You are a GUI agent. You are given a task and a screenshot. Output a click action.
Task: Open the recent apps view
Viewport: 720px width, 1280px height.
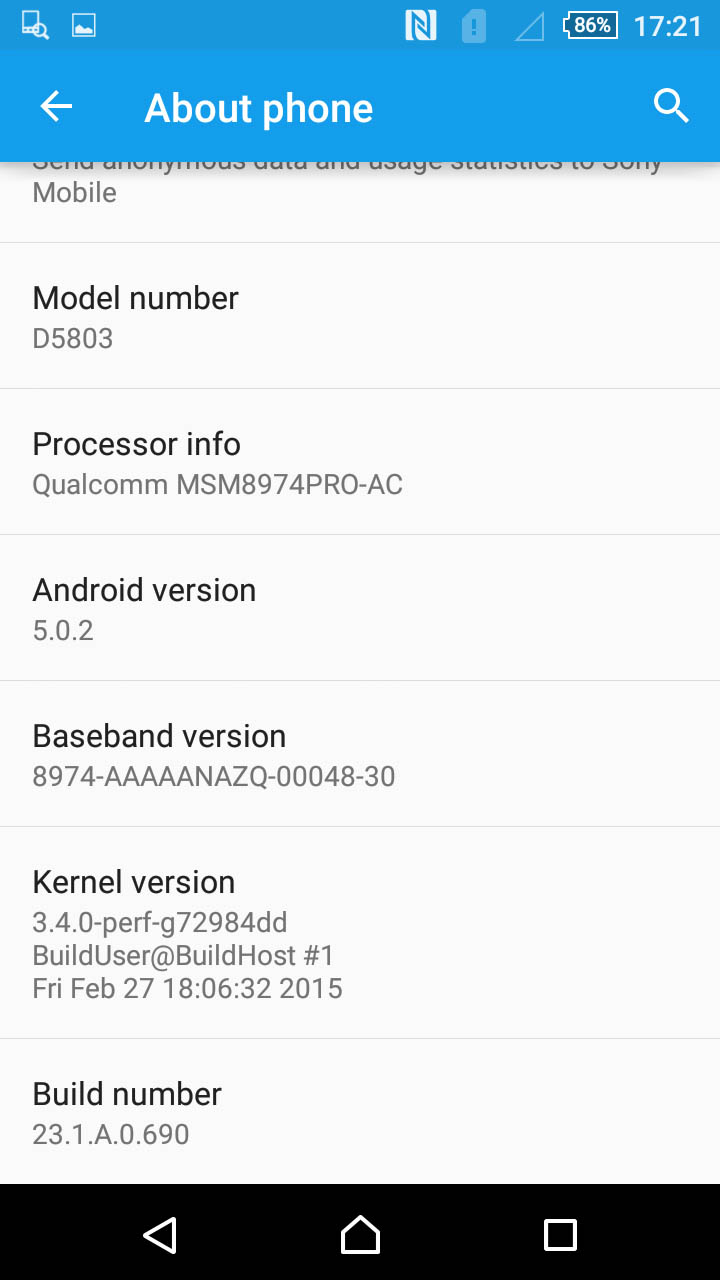[x=560, y=1234]
